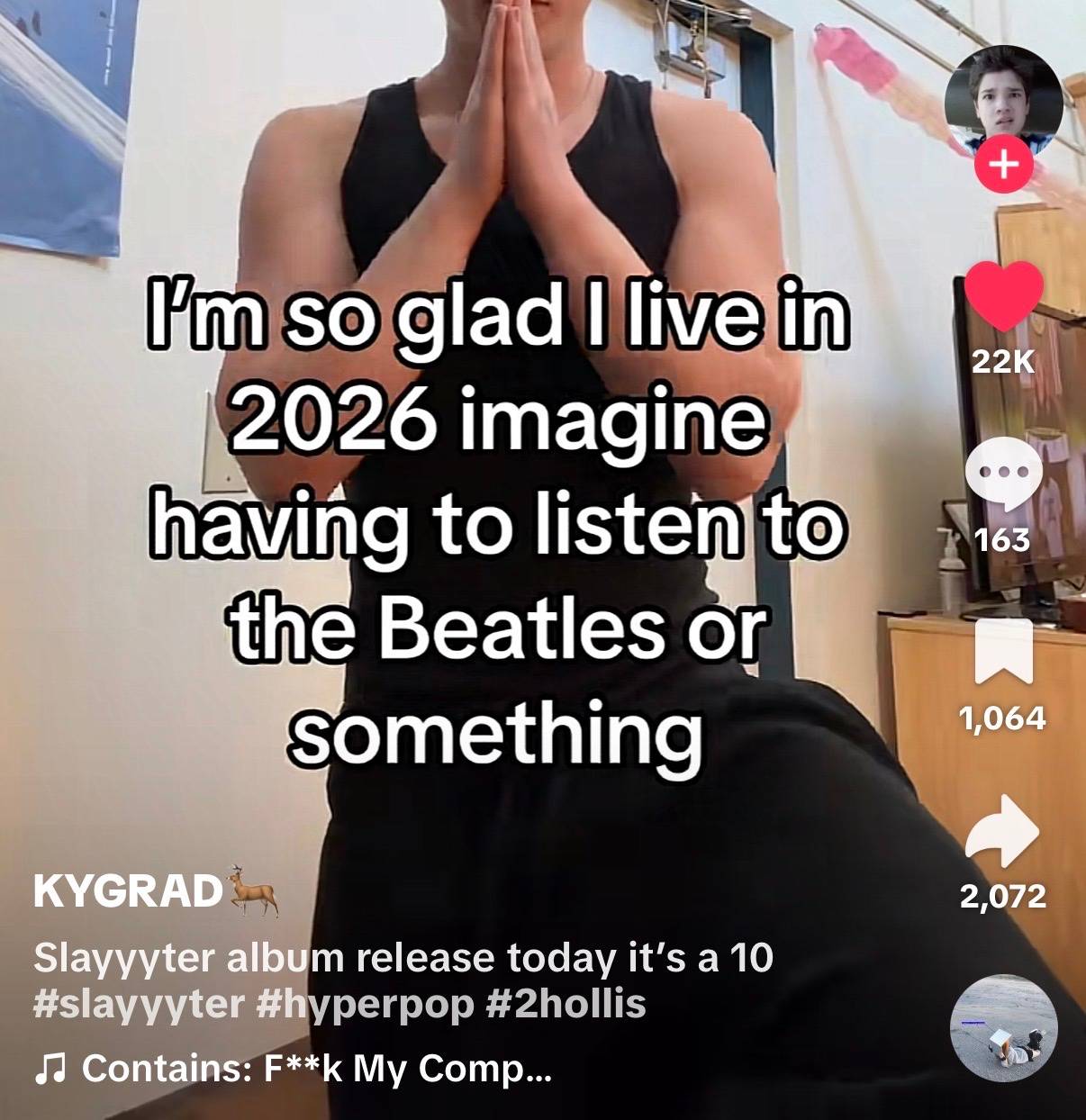
Task: Open the comments on this video
Action: click(x=1003, y=473)
